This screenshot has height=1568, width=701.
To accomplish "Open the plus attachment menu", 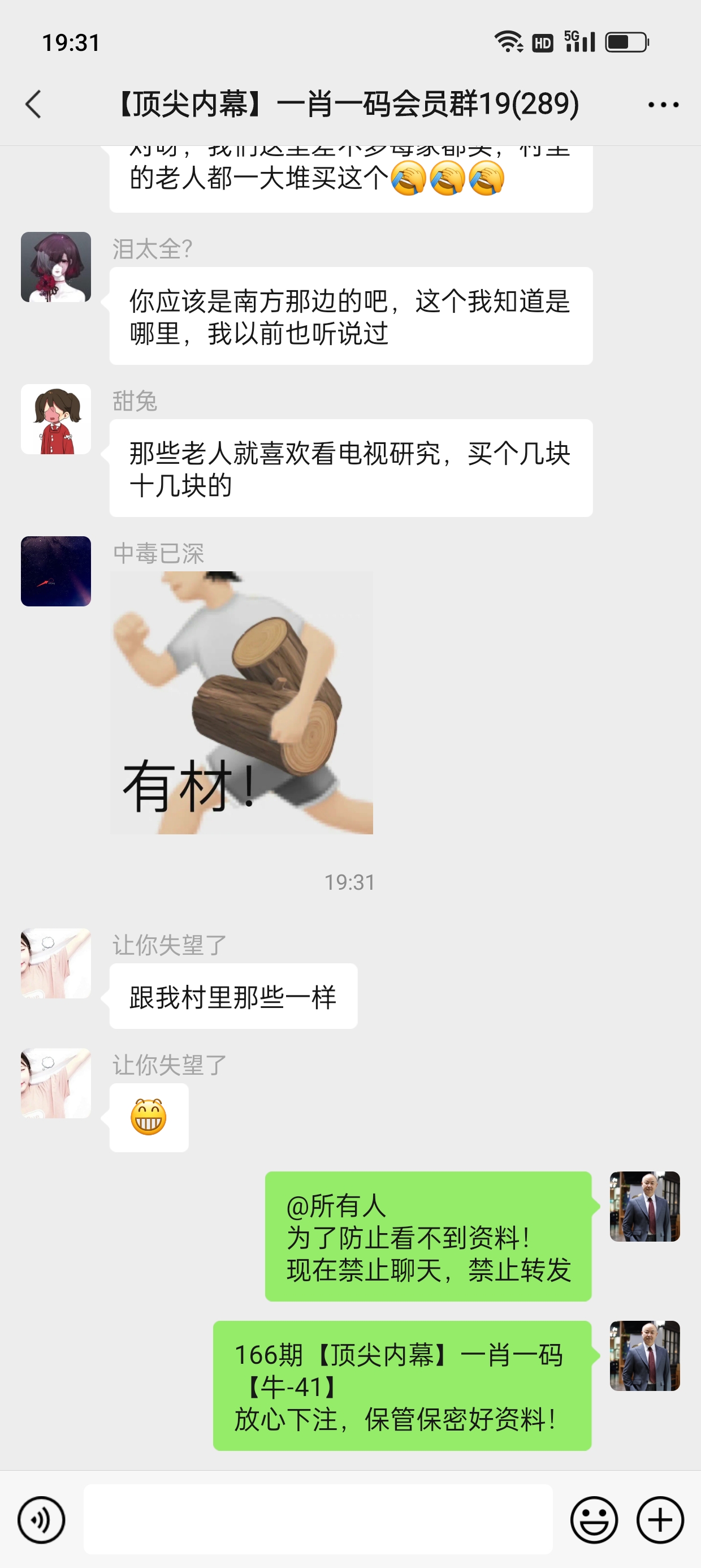I will (x=660, y=1520).
